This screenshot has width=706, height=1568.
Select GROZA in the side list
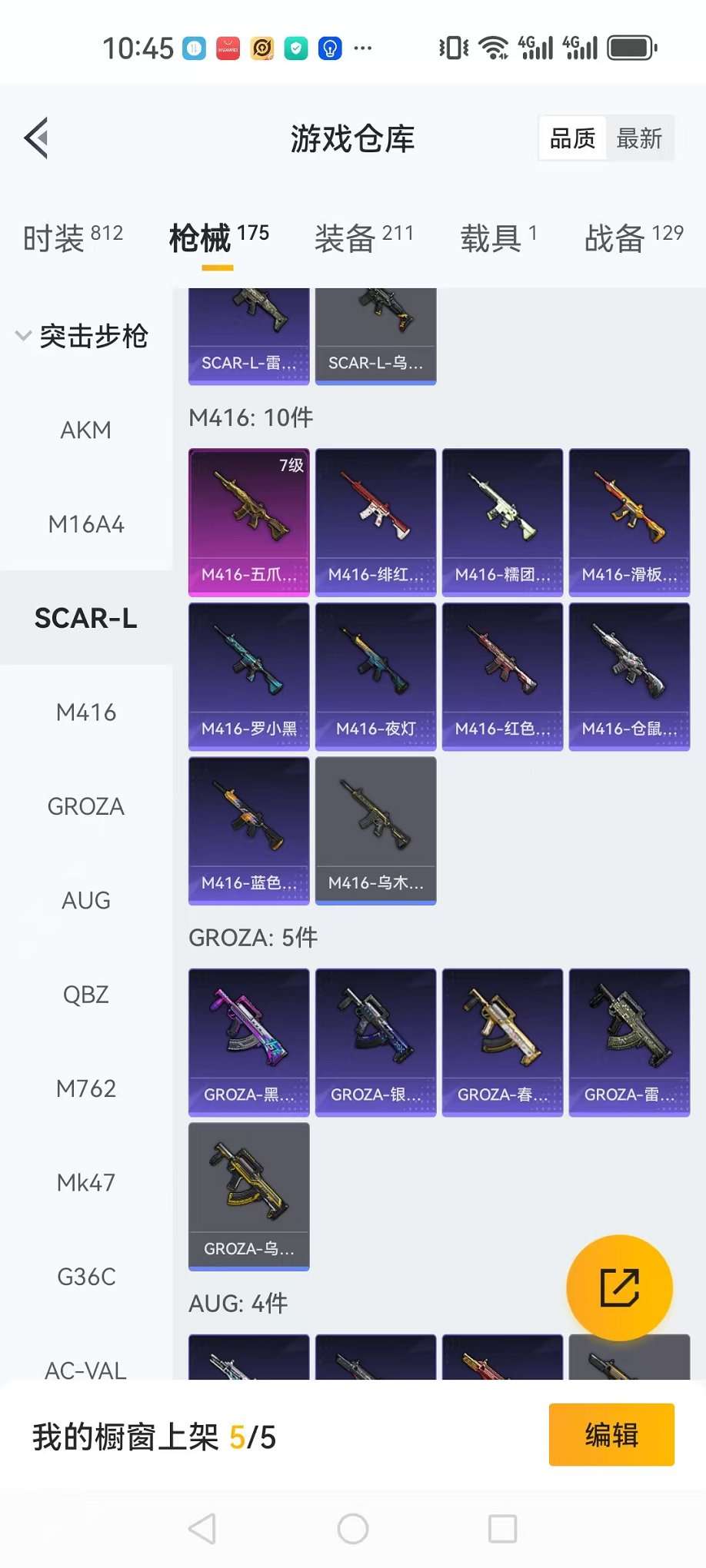[x=86, y=807]
